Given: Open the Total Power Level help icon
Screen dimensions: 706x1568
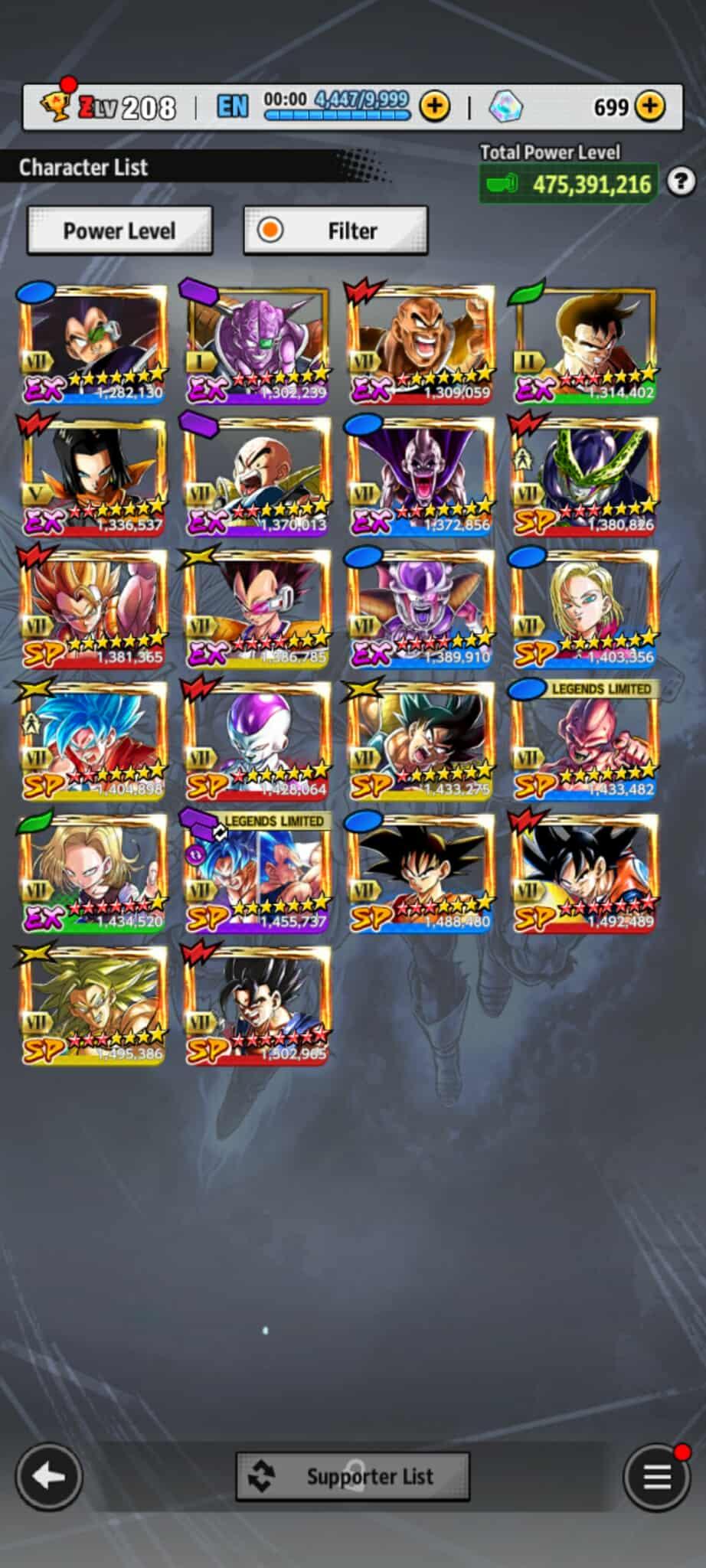Looking at the screenshot, I should (681, 182).
